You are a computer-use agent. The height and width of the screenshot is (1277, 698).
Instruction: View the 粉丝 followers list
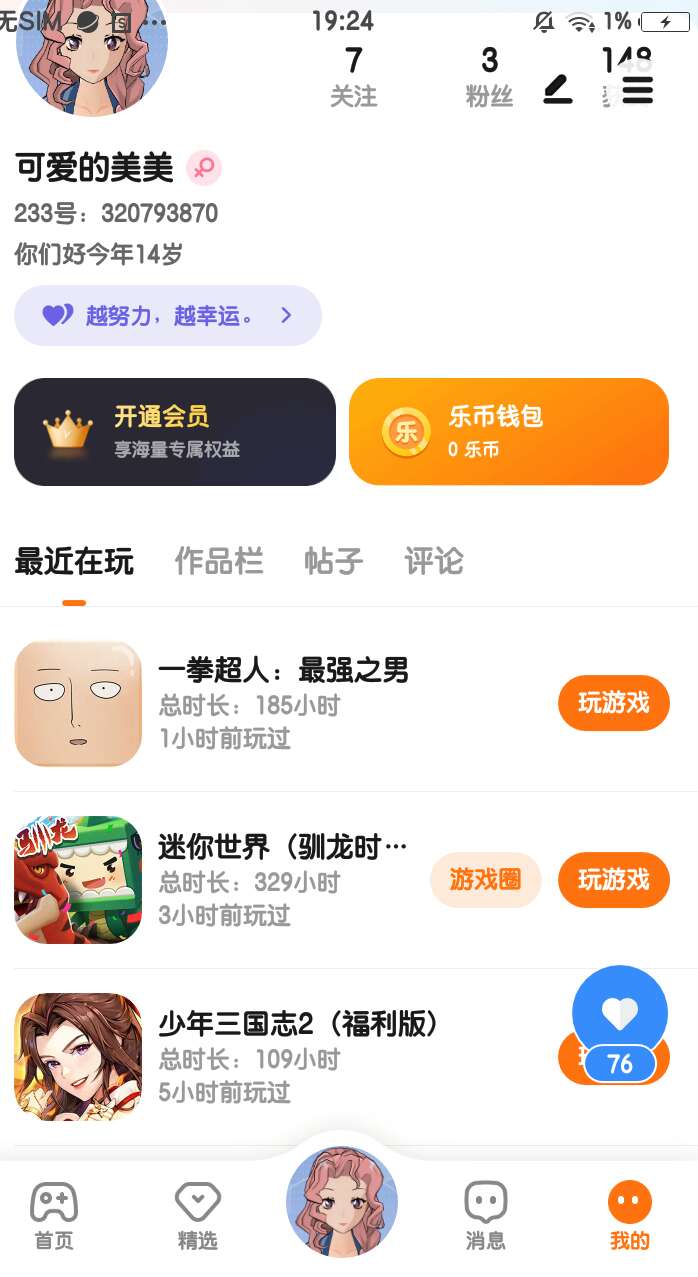click(489, 76)
